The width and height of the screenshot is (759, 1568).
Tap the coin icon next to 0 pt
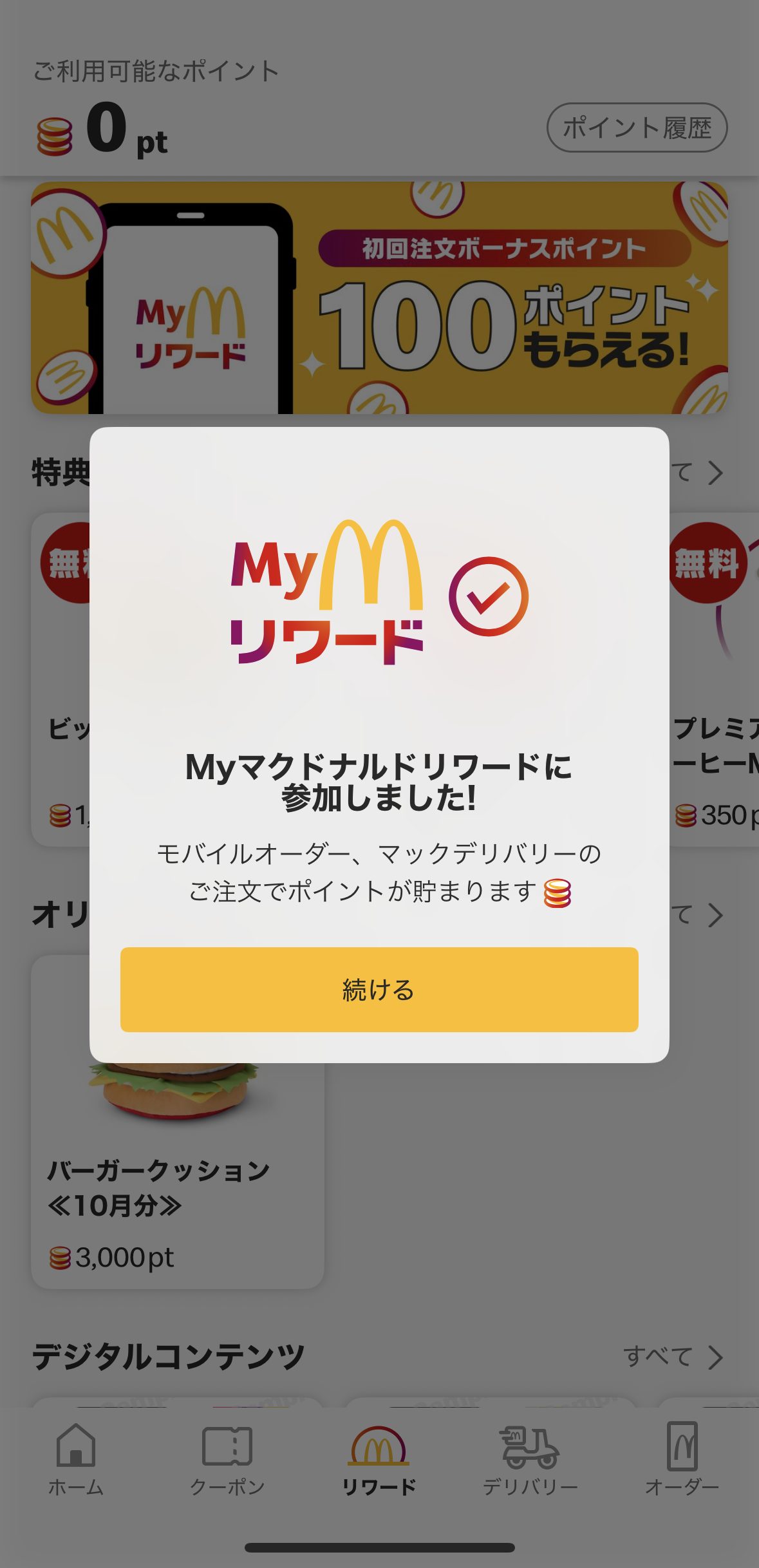tap(53, 132)
